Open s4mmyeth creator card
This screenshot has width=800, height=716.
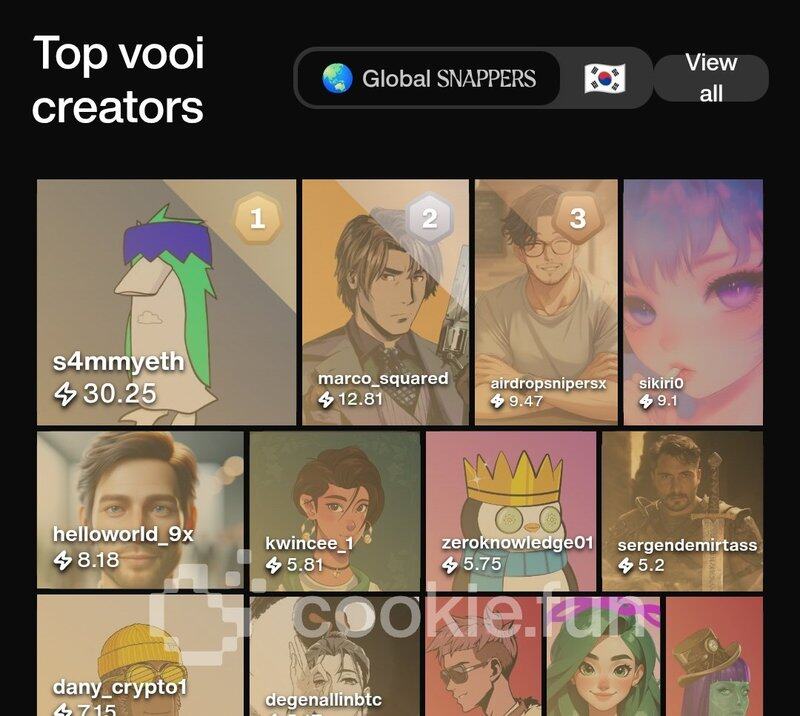(x=166, y=302)
